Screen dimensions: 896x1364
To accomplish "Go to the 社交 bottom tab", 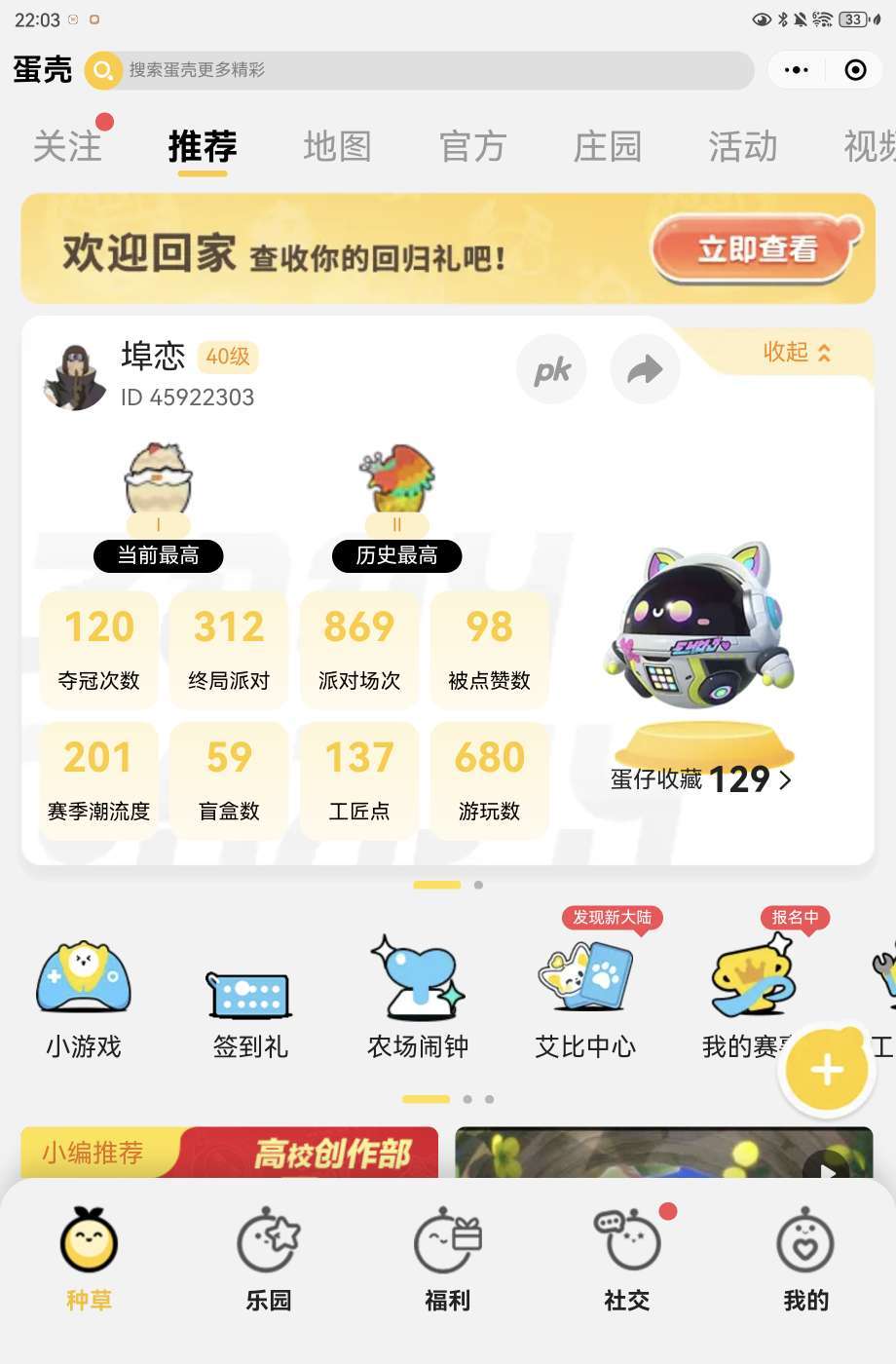I will [x=627, y=1259].
